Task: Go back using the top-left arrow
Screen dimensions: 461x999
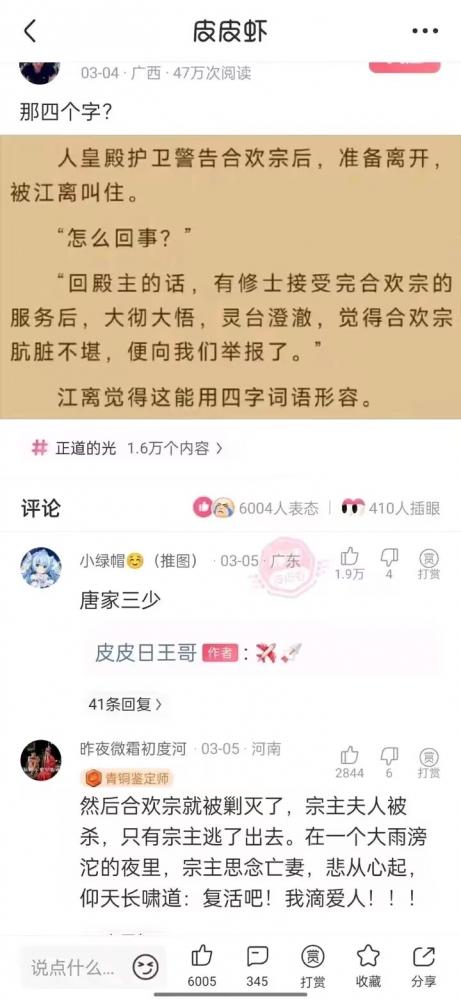Action: point(30,31)
